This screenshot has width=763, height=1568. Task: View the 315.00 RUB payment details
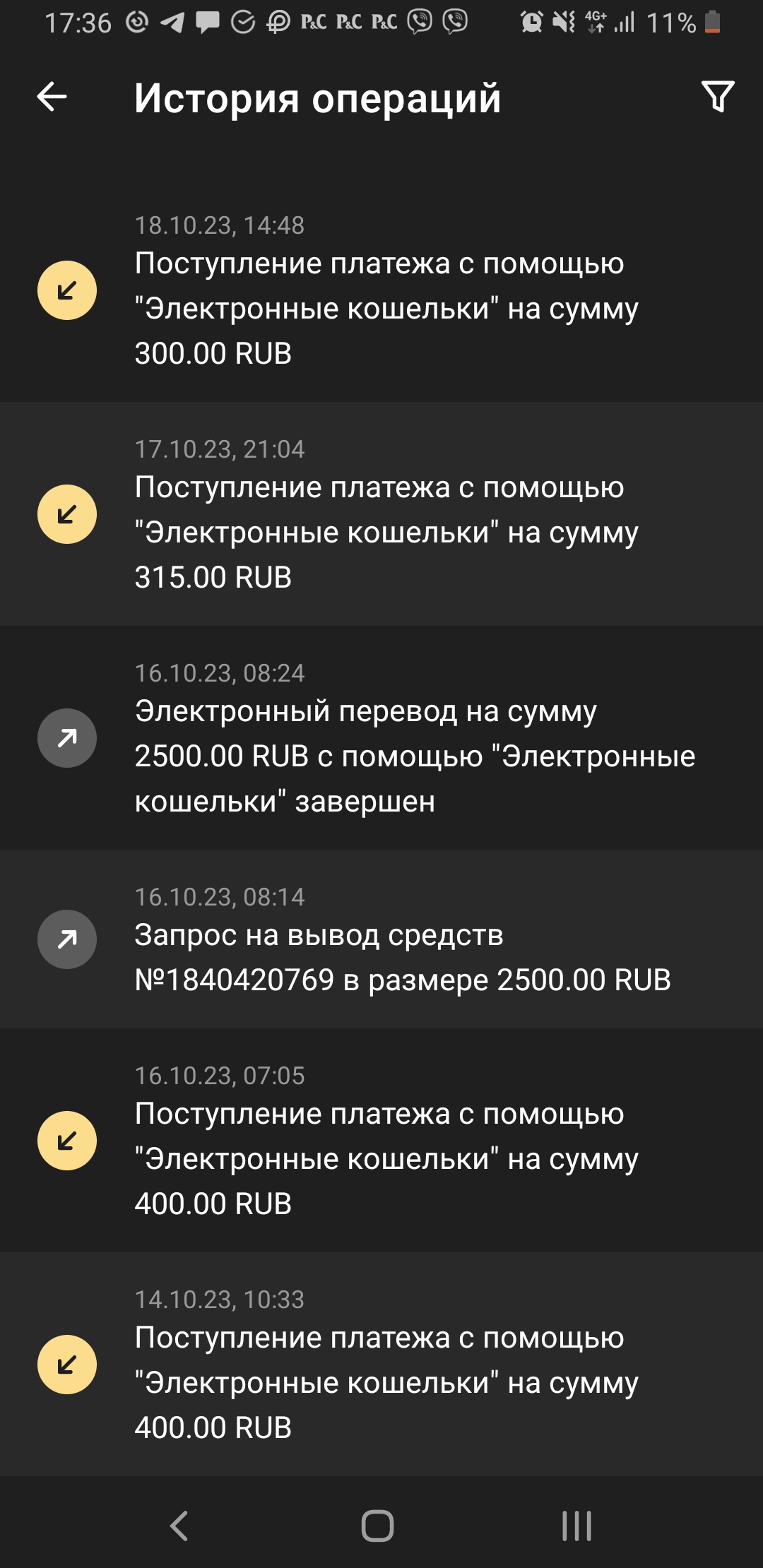[x=381, y=514]
